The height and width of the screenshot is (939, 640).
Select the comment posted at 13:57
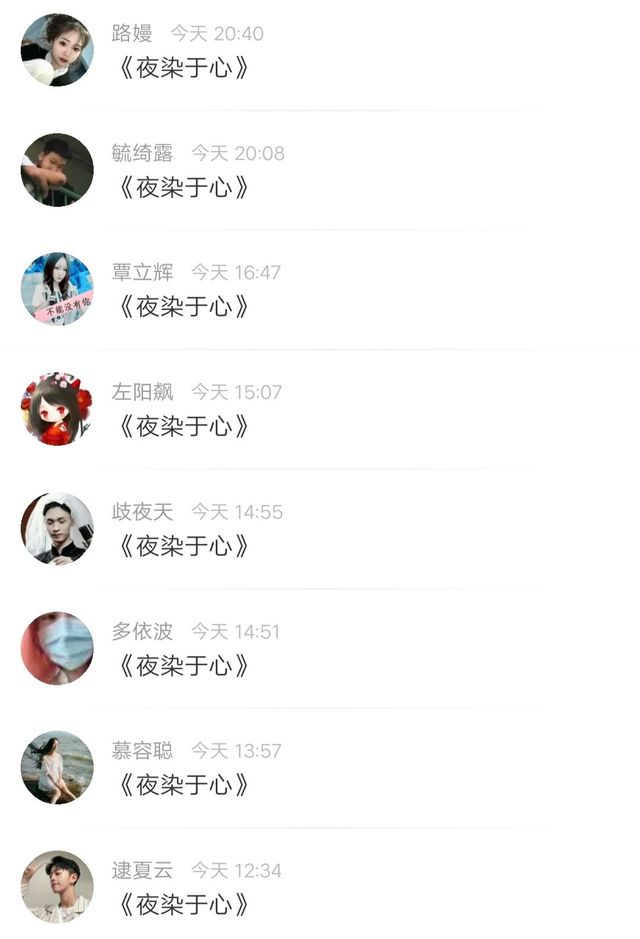(x=183, y=786)
